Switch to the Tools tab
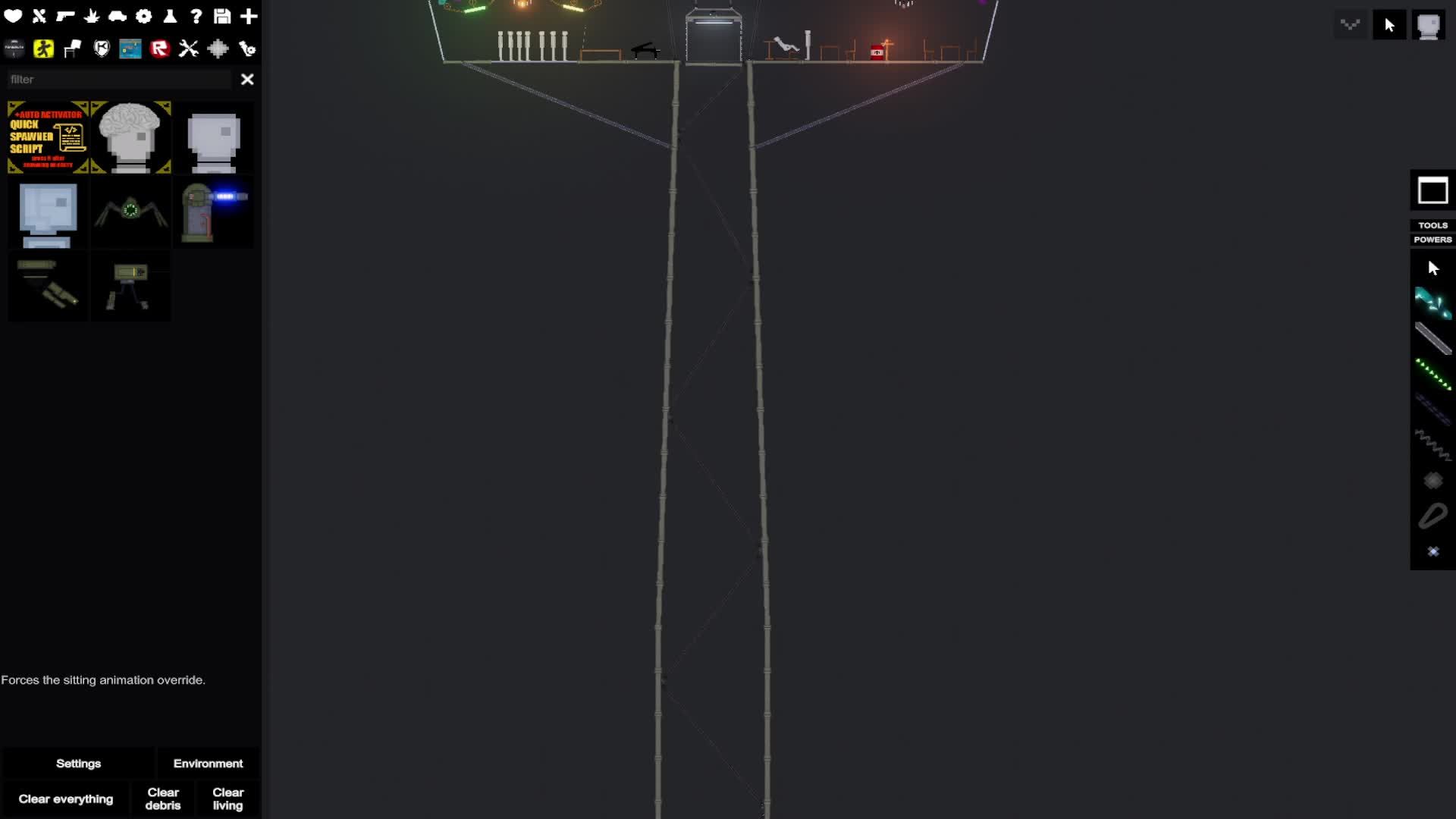 (1432, 225)
